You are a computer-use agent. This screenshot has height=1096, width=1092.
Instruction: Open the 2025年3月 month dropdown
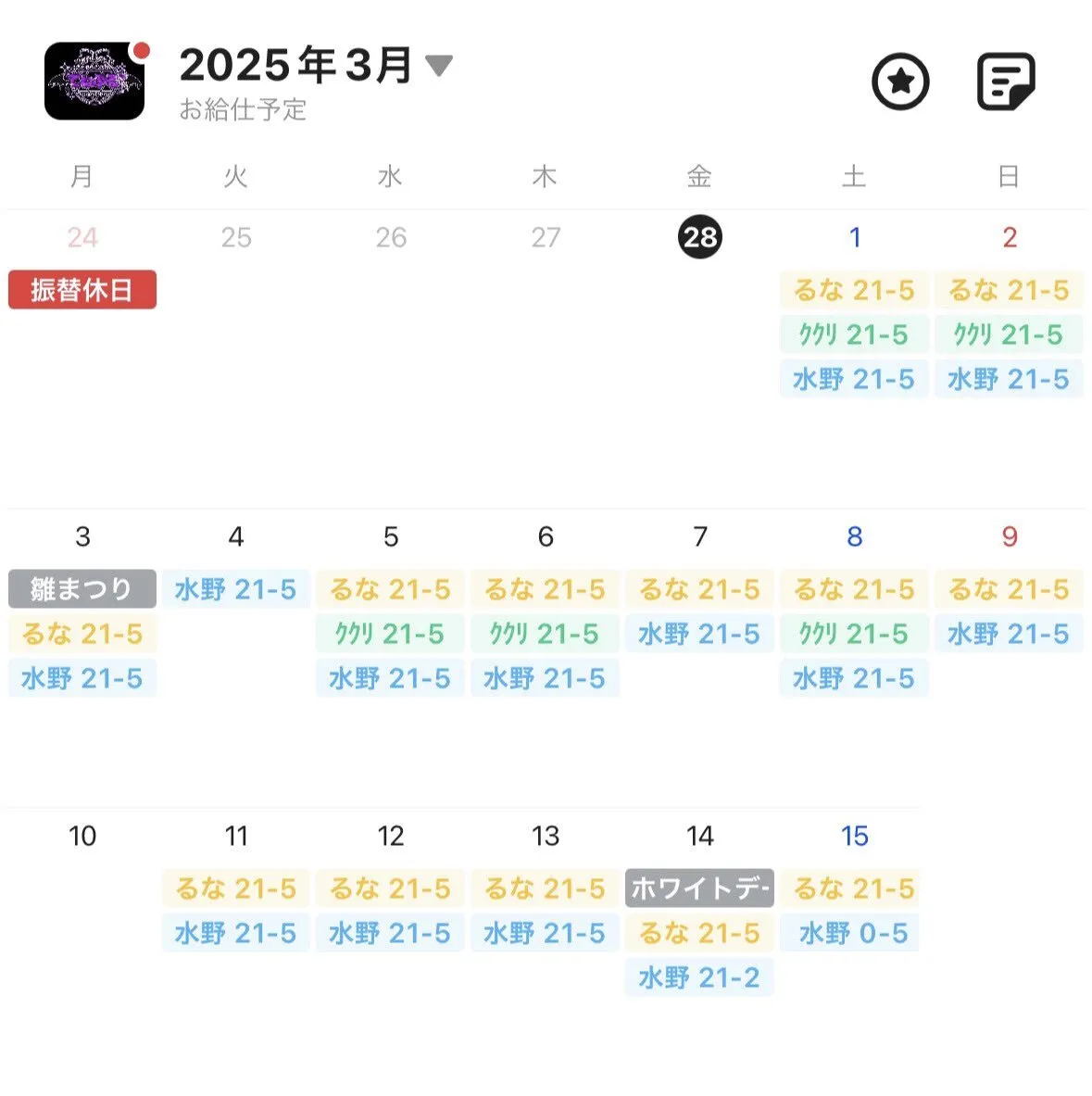tap(437, 66)
